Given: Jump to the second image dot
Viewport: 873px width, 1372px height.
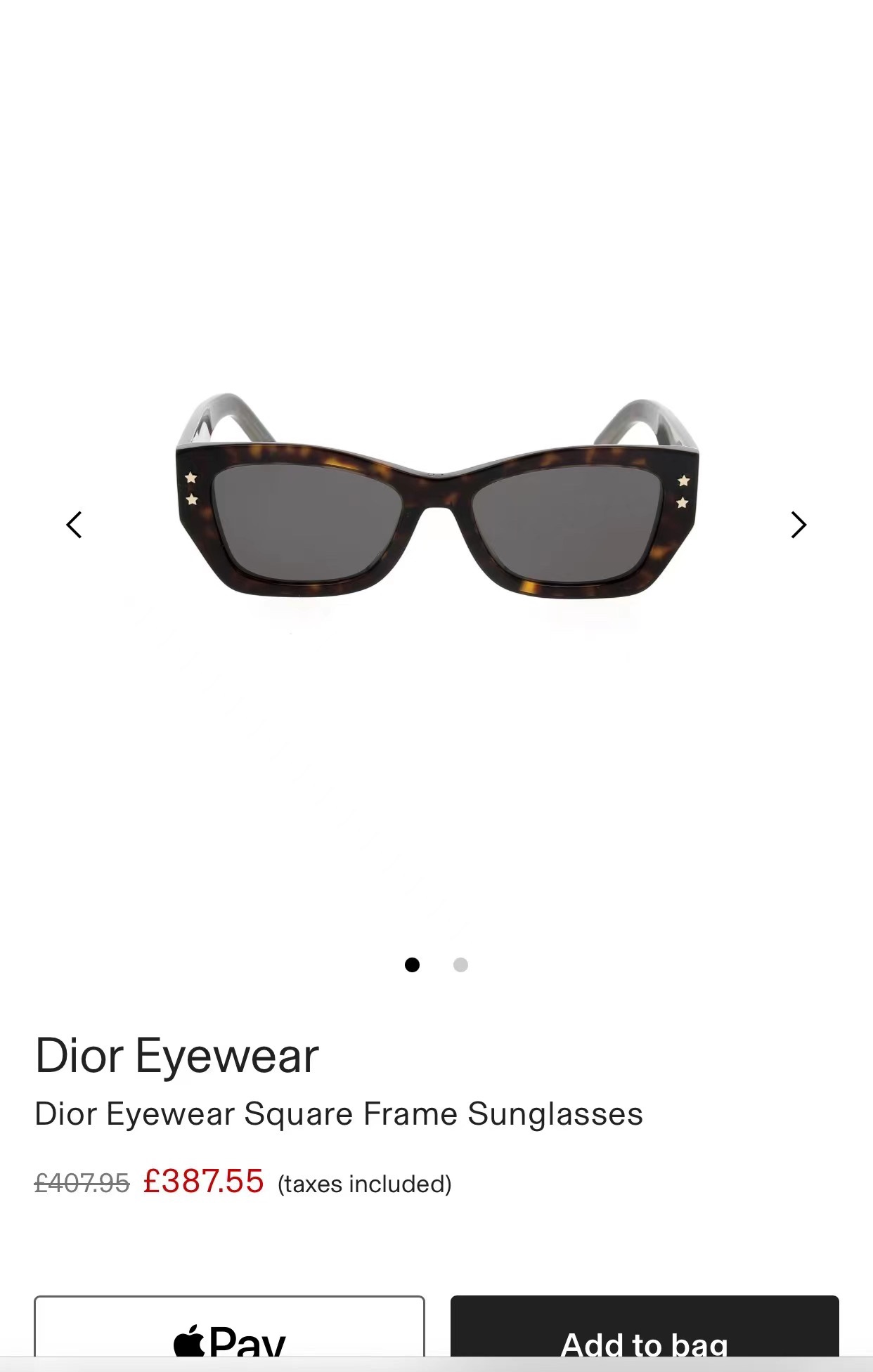Looking at the screenshot, I should [x=460, y=965].
